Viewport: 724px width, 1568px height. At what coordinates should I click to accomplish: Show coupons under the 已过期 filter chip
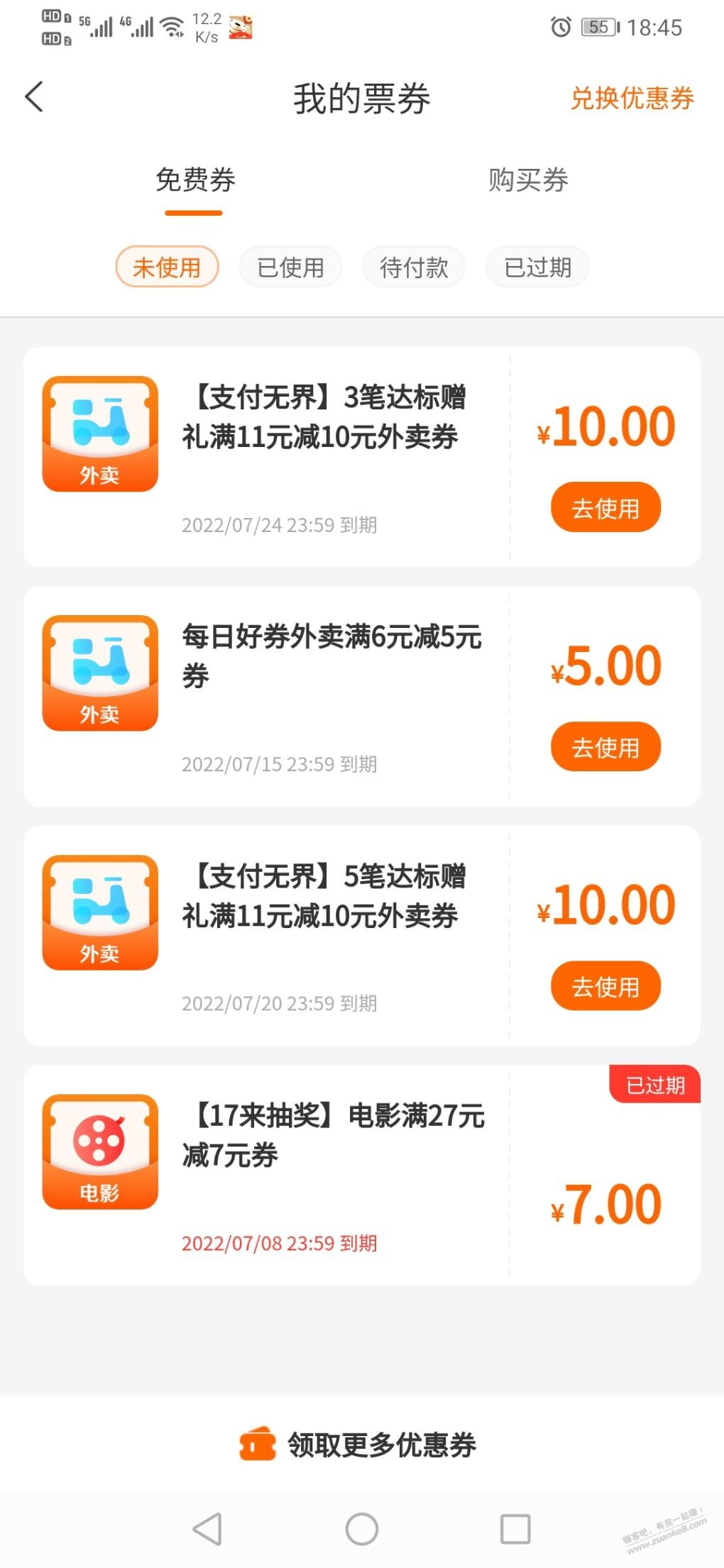point(537,267)
